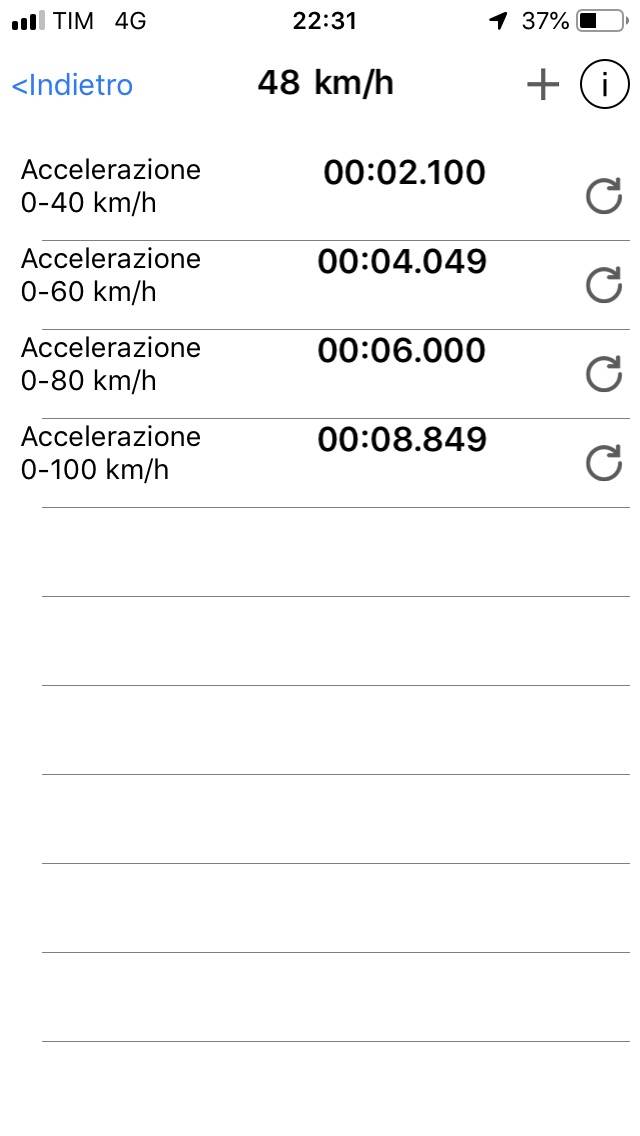This screenshot has width=640, height=1136.
Task: Open the info circle icon
Action: [604, 86]
